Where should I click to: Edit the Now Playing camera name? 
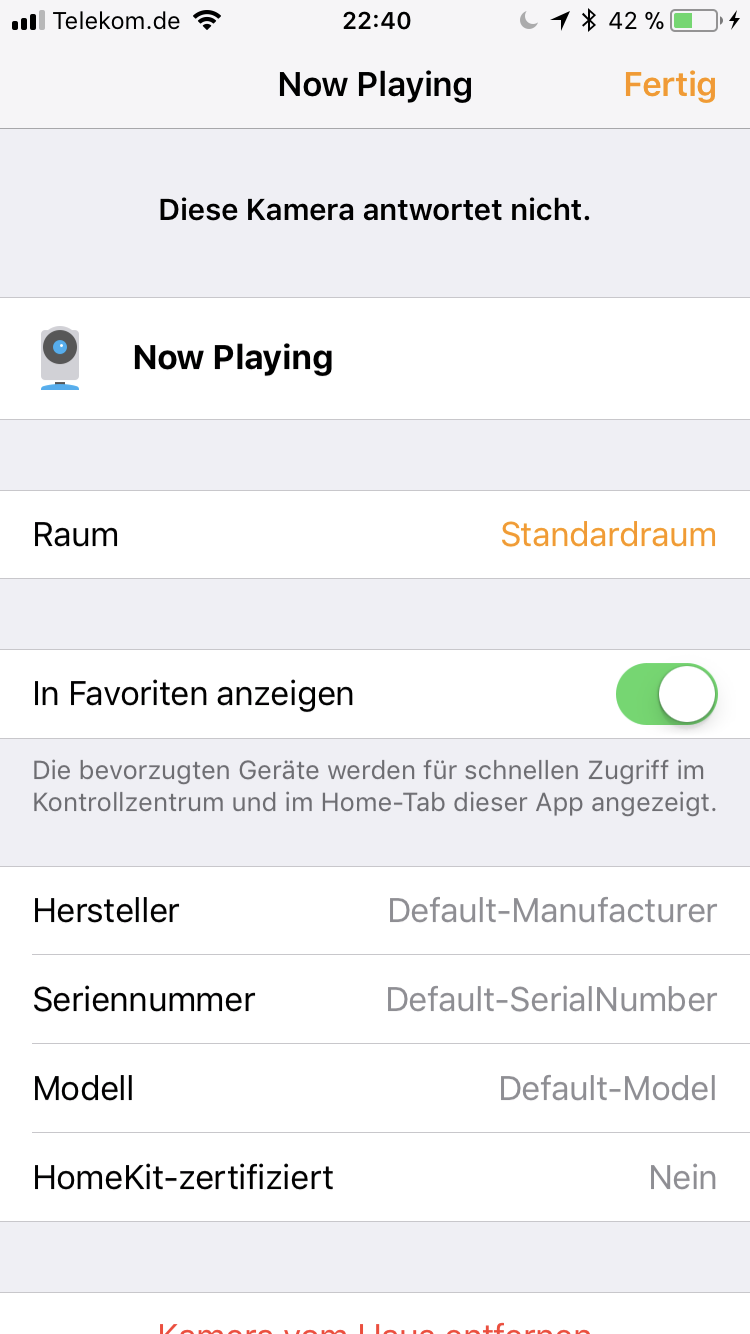click(233, 358)
